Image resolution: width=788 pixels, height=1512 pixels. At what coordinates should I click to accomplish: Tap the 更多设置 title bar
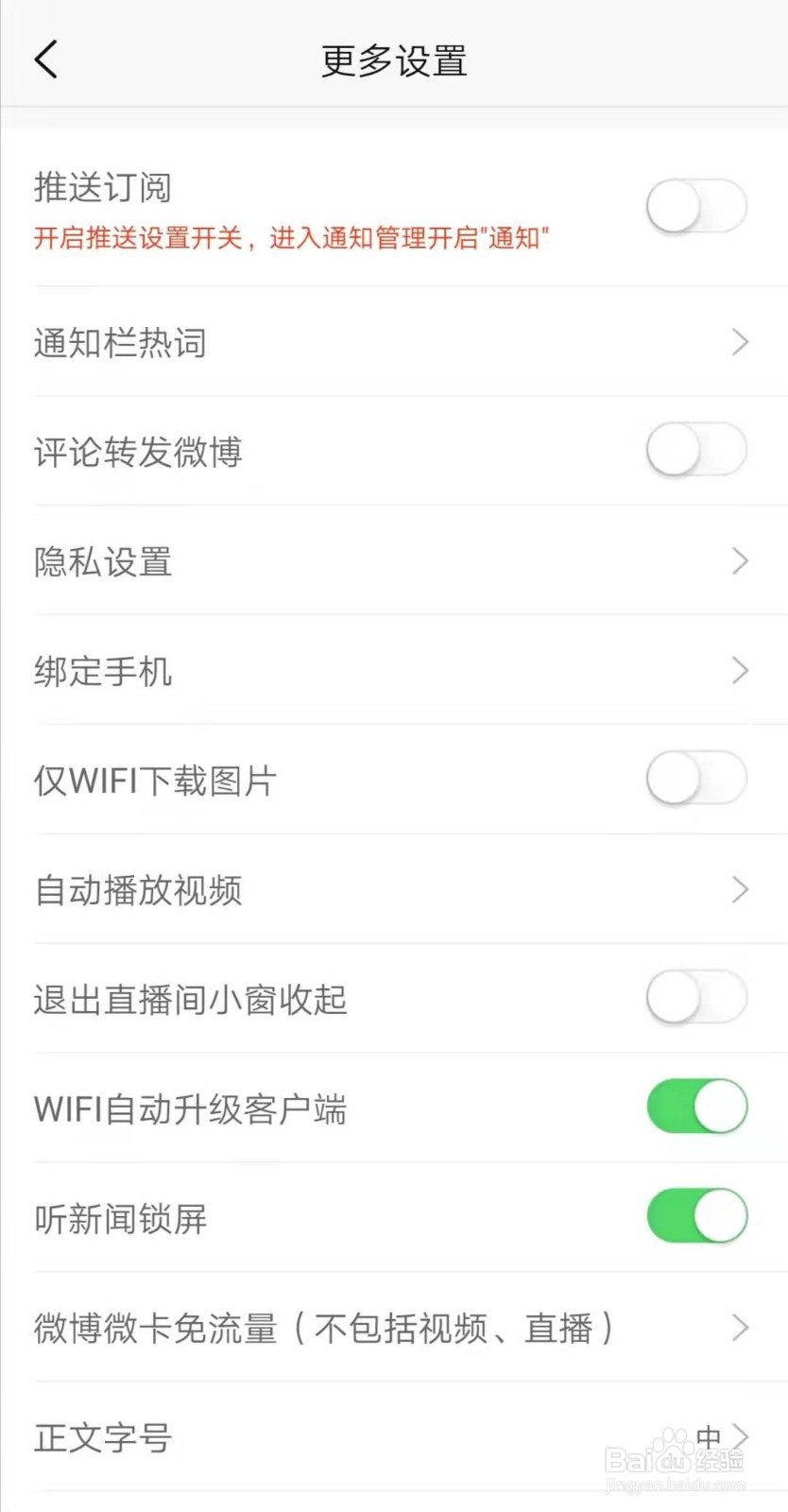coord(394,59)
